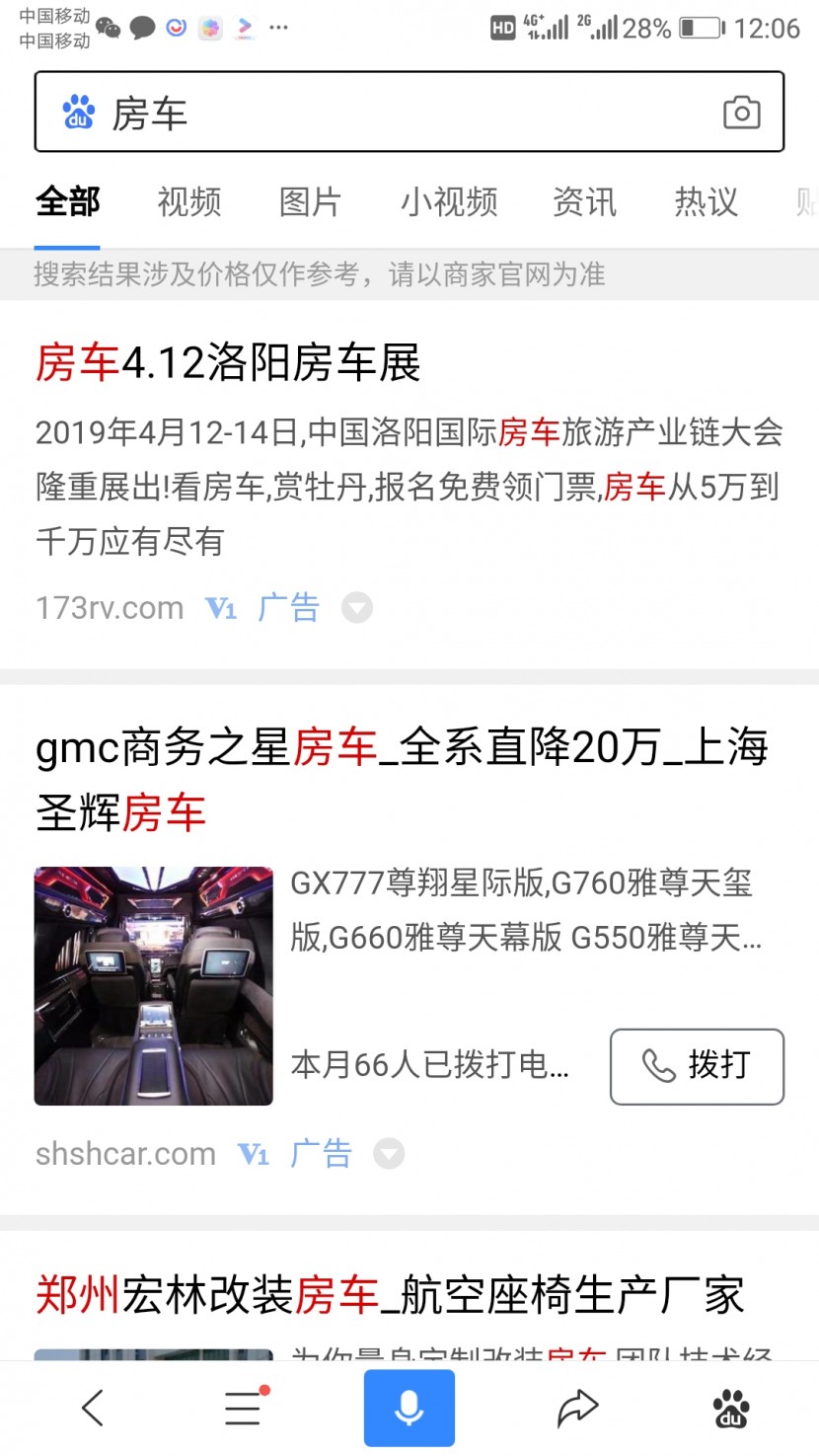Open the share icon in the bottom bar
The width and height of the screenshot is (819, 1456).
(577, 1408)
